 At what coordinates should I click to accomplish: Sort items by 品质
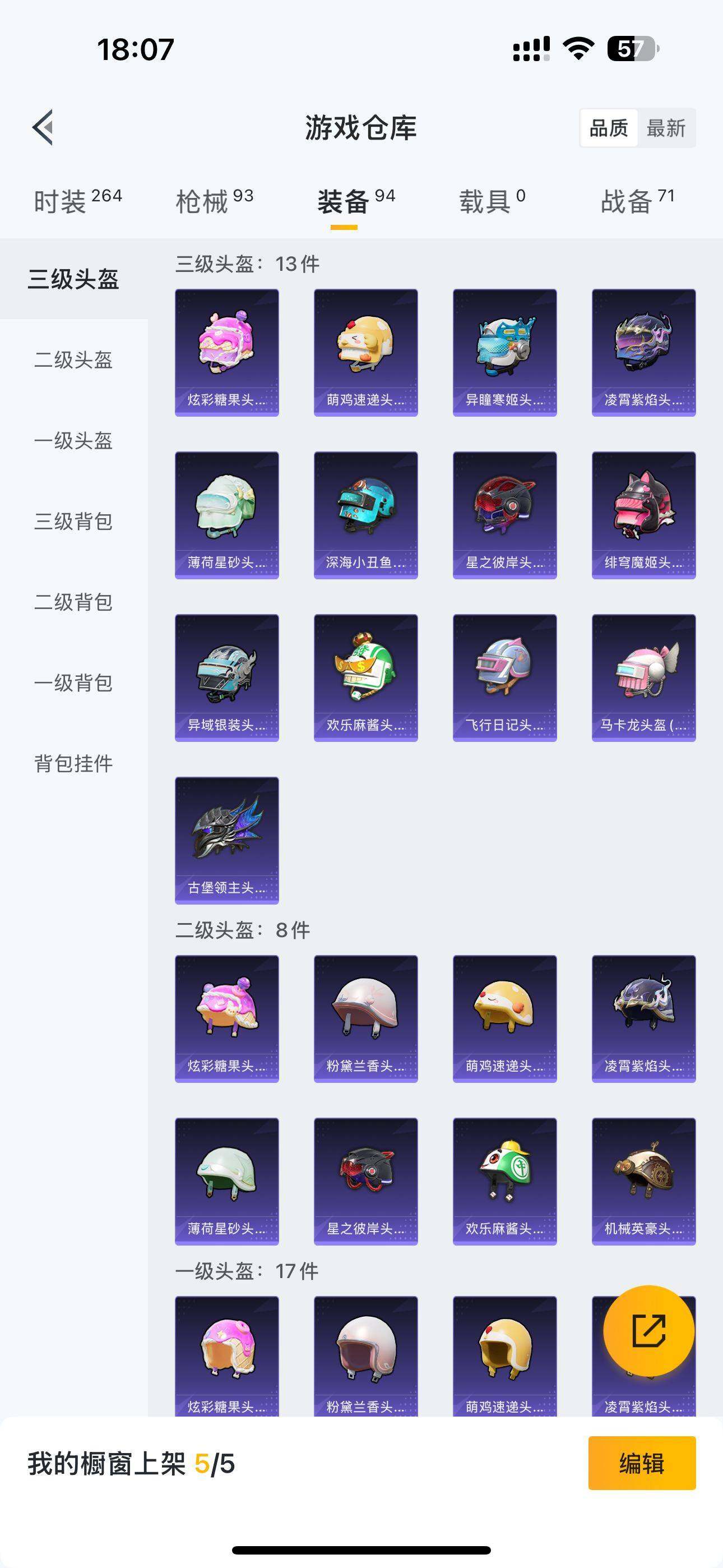click(x=609, y=128)
